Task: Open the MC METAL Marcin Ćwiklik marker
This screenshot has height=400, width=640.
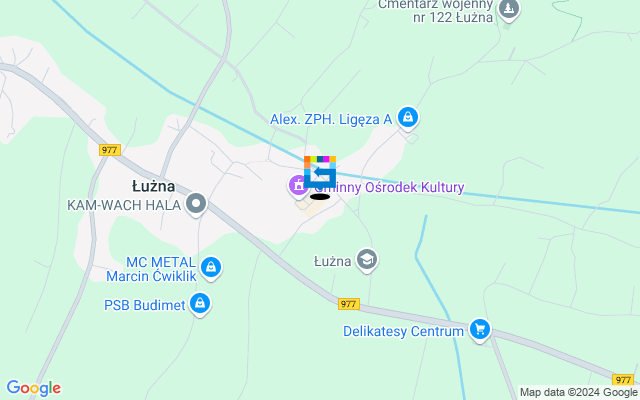Action: point(210,267)
